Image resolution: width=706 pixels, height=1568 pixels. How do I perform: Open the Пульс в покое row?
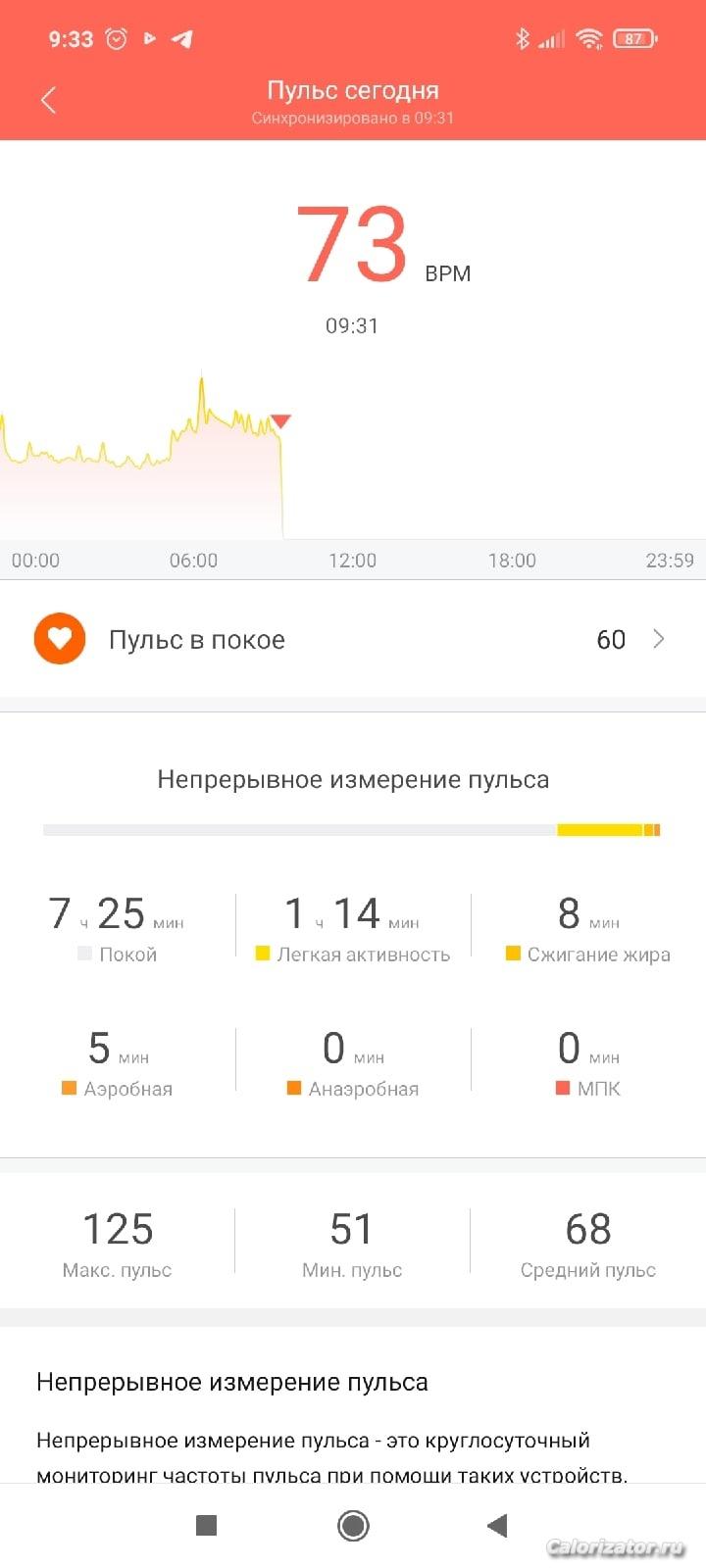tap(353, 640)
